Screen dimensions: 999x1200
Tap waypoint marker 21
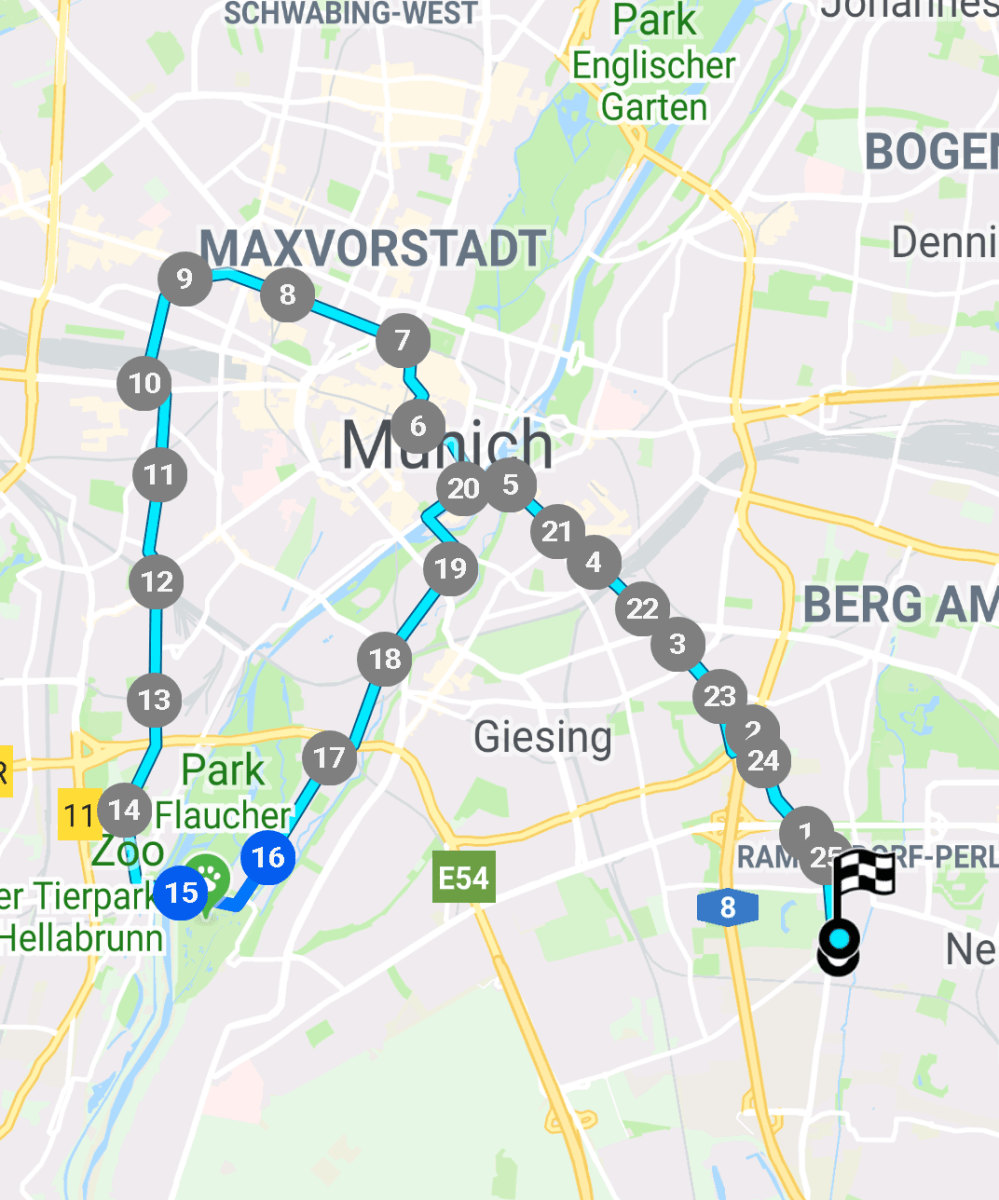tap(556, 532)
